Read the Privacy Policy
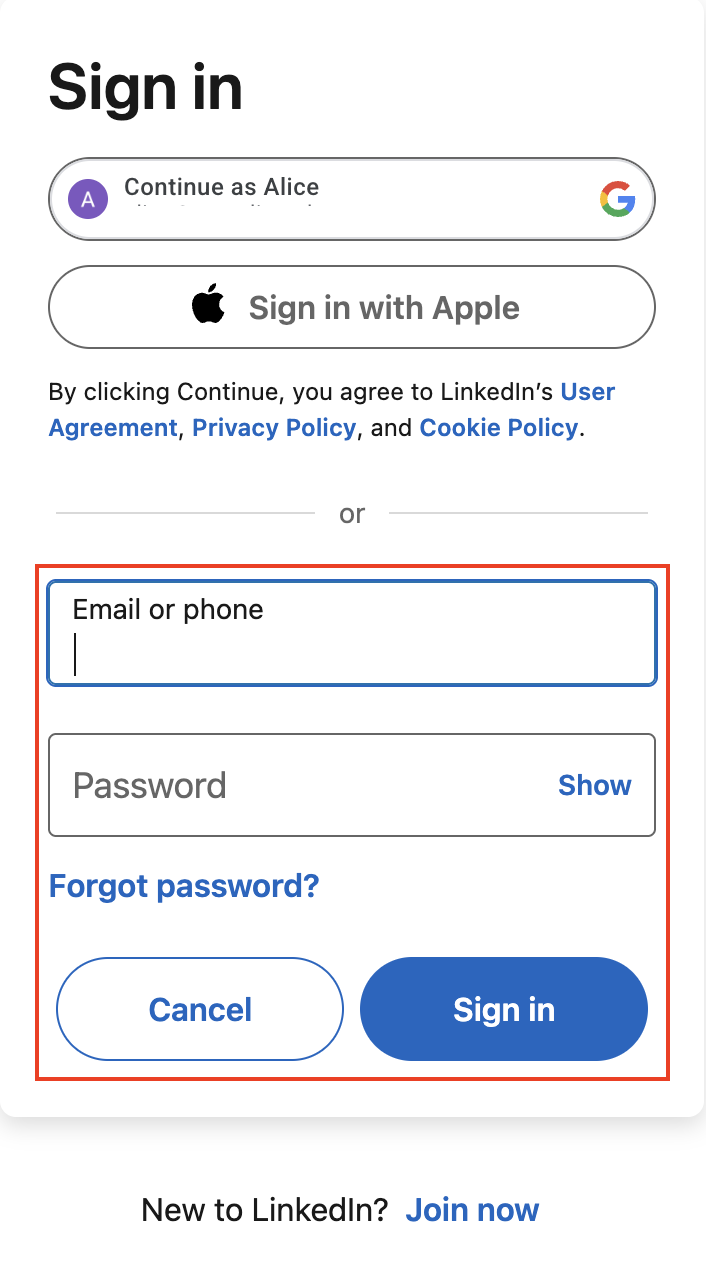This screenshot has width=706, height=1274. [274, 428]
